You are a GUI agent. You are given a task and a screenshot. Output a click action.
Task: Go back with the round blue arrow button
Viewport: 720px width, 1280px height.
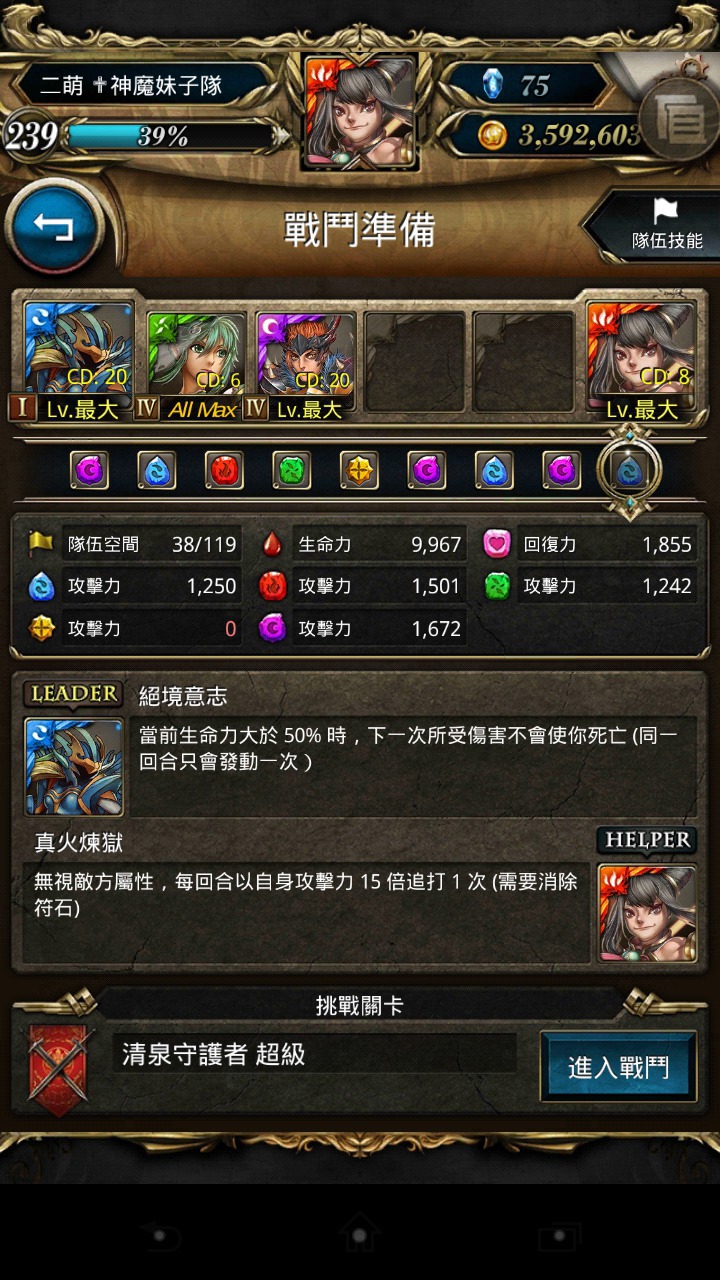coord(55,227)
